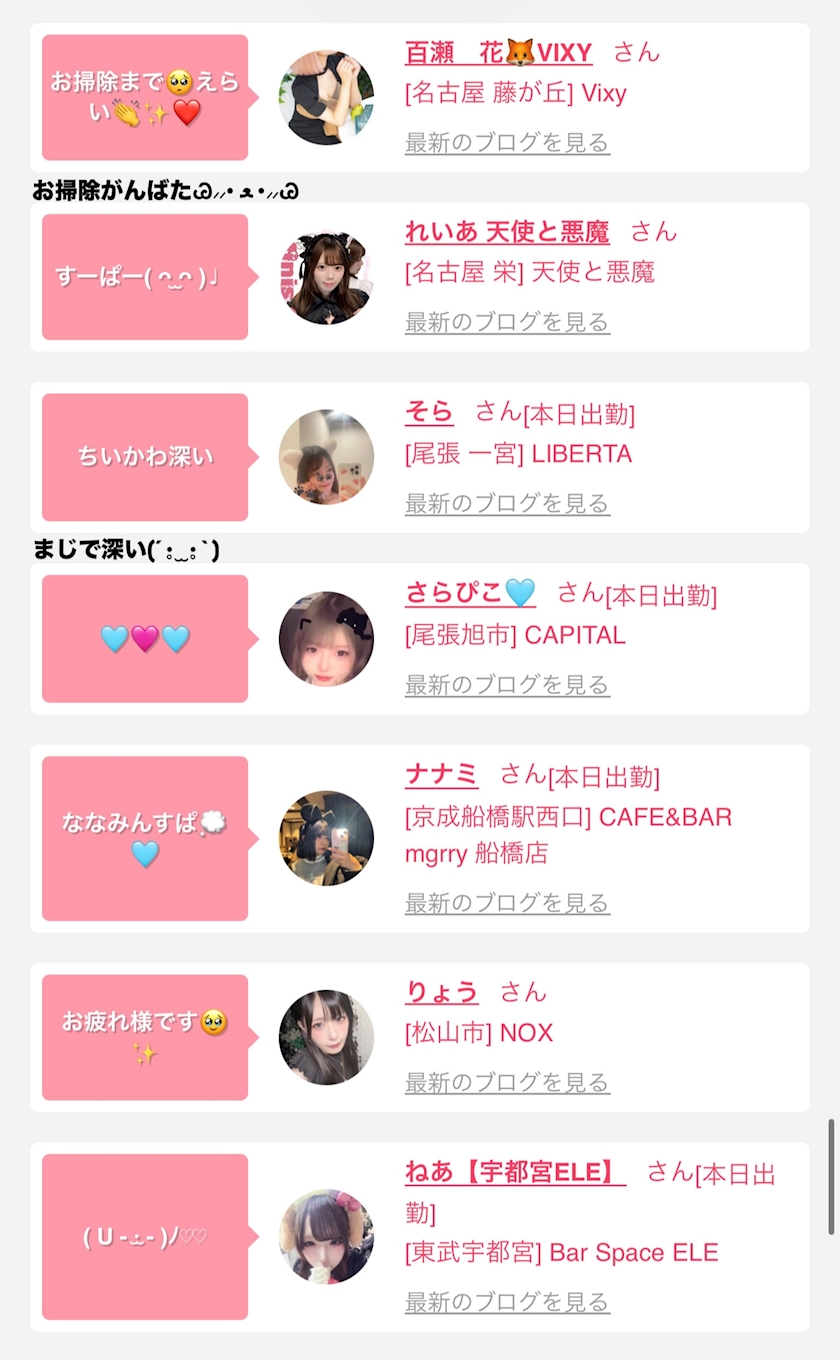
Task: View latest blog link for ナナミ
Action: click(507, 903)
